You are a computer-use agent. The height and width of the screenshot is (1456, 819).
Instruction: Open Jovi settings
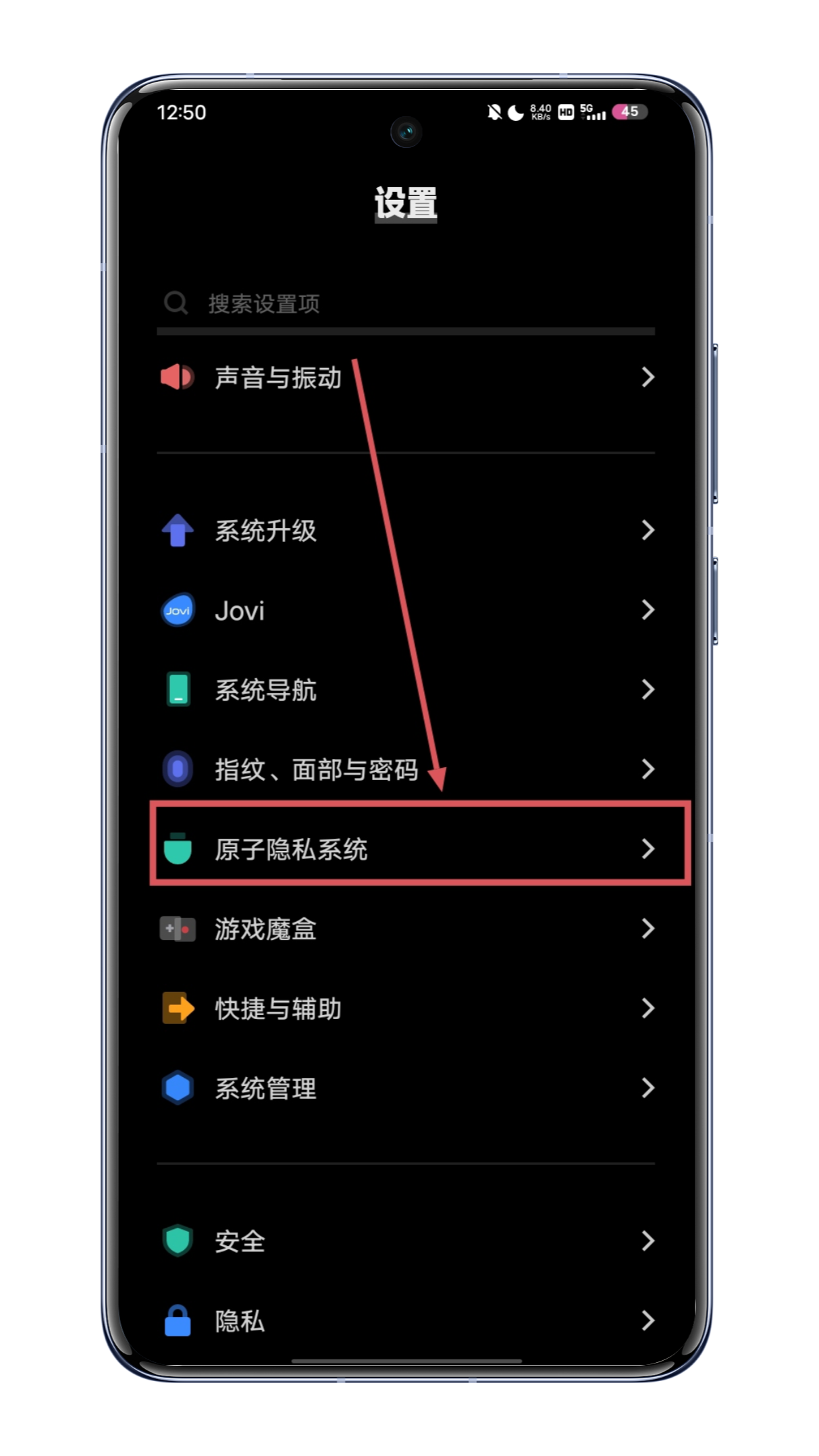405,610
